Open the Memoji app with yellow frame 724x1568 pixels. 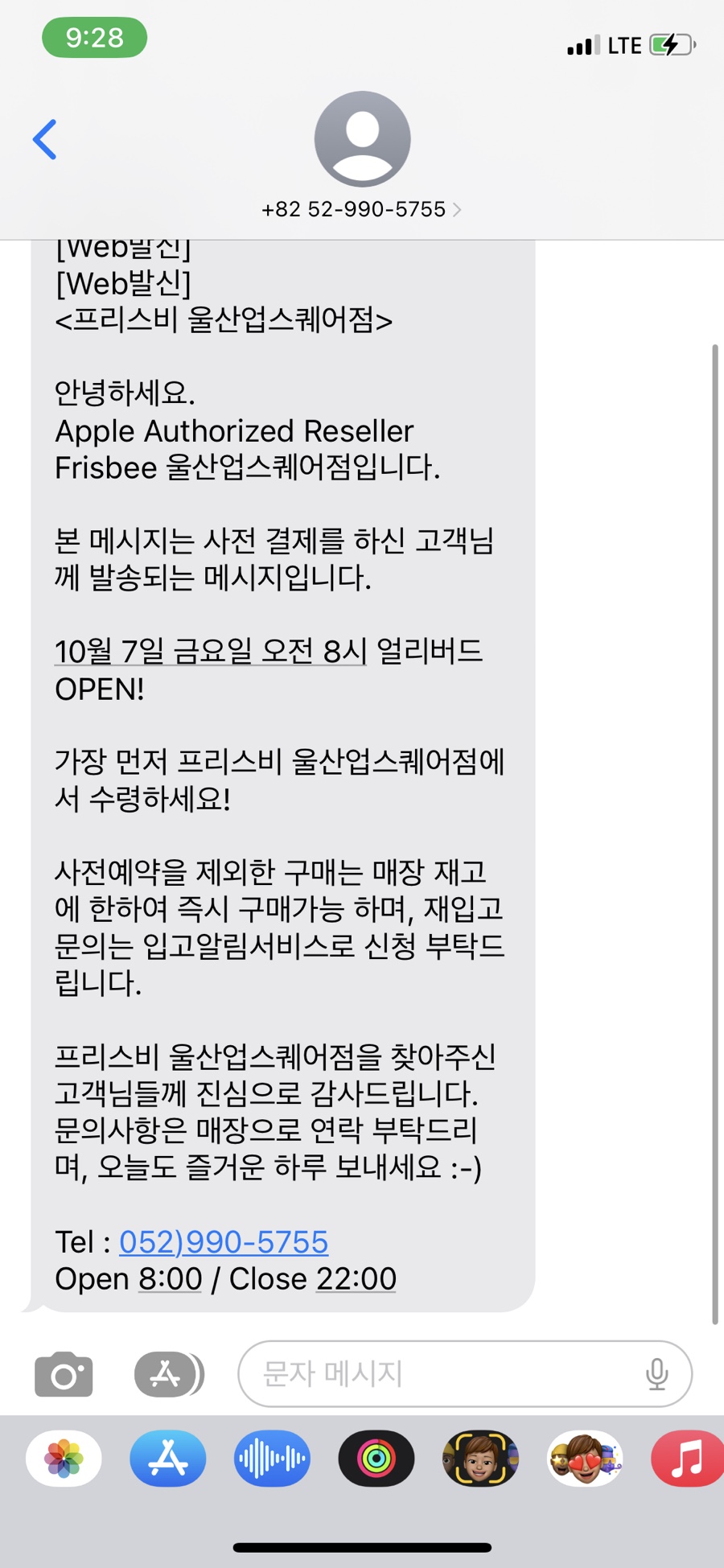coord(480,1459)
